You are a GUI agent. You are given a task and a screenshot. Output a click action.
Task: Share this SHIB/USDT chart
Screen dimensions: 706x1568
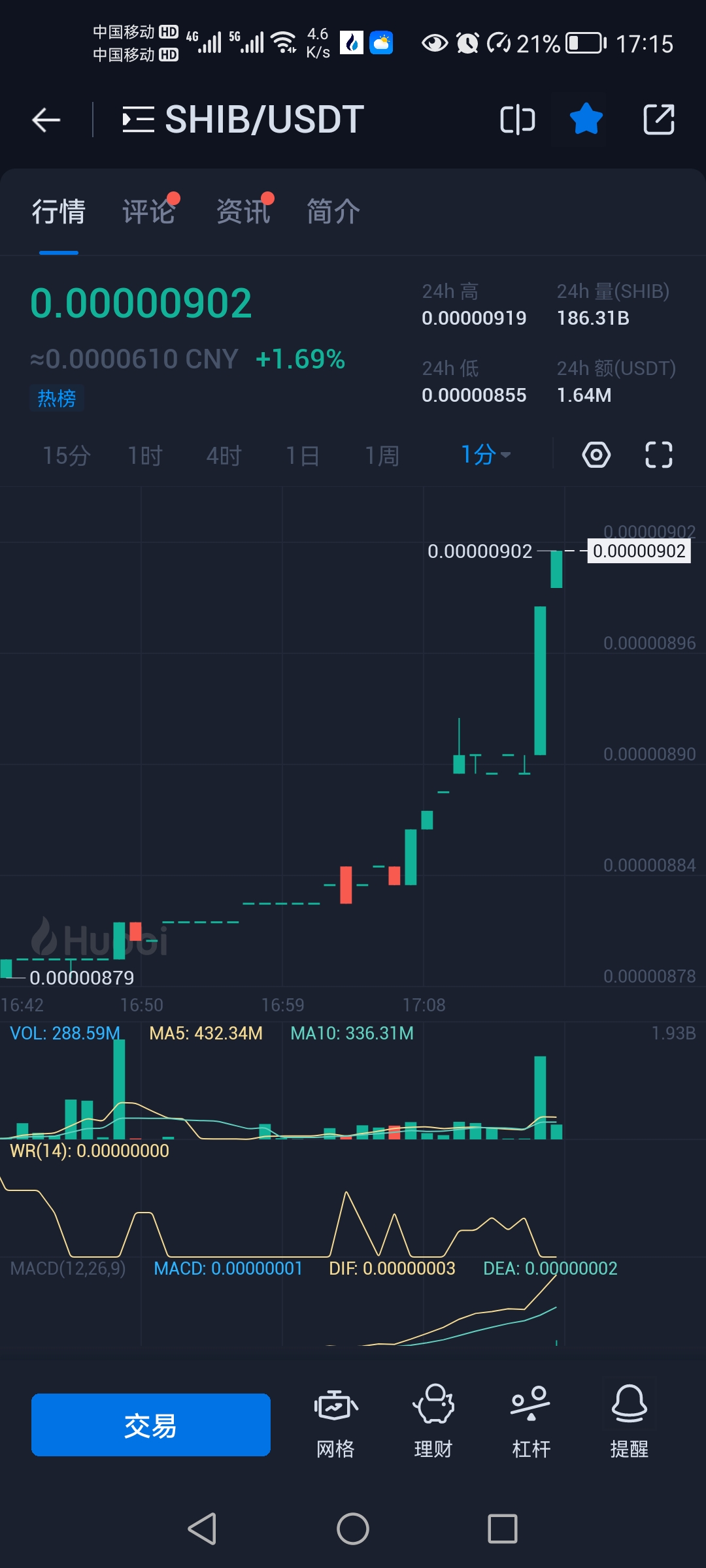(658, 120)
